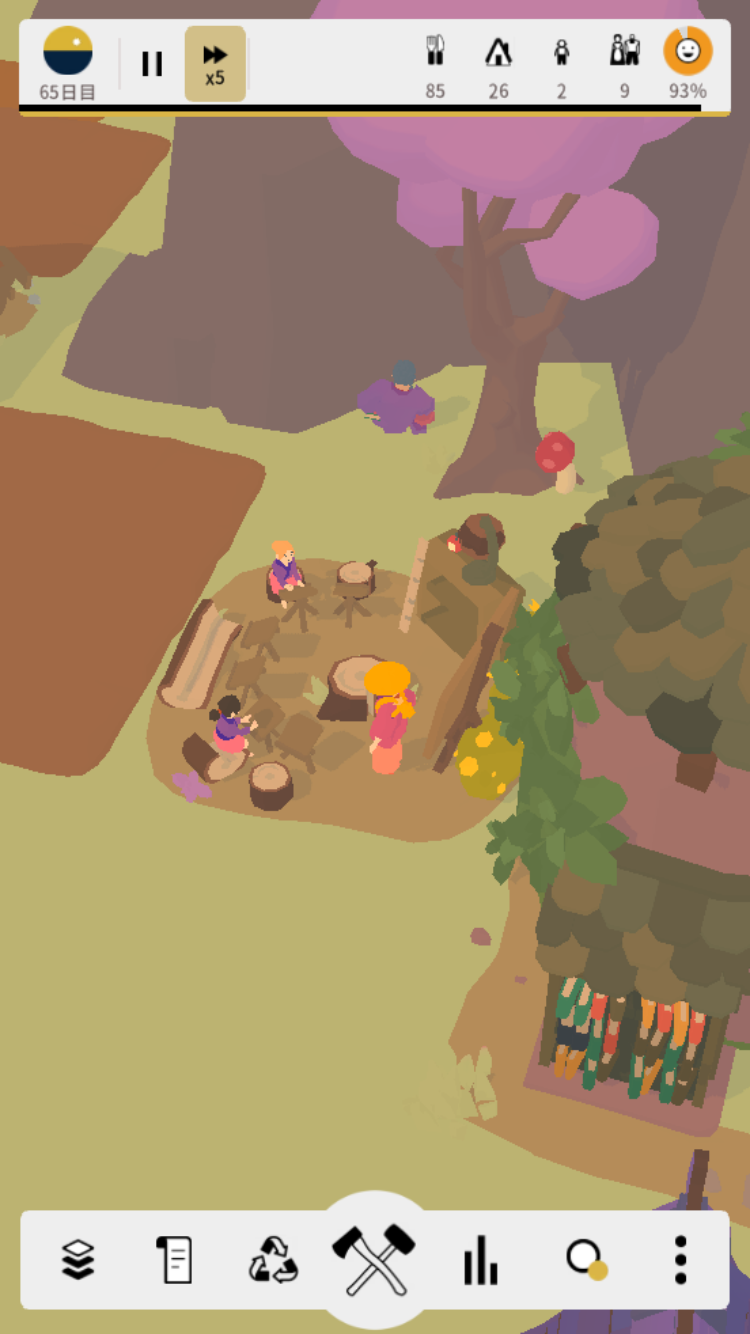Pause the game
Image resolution: width=750 pixels, height=1334 pixels.
152,65
